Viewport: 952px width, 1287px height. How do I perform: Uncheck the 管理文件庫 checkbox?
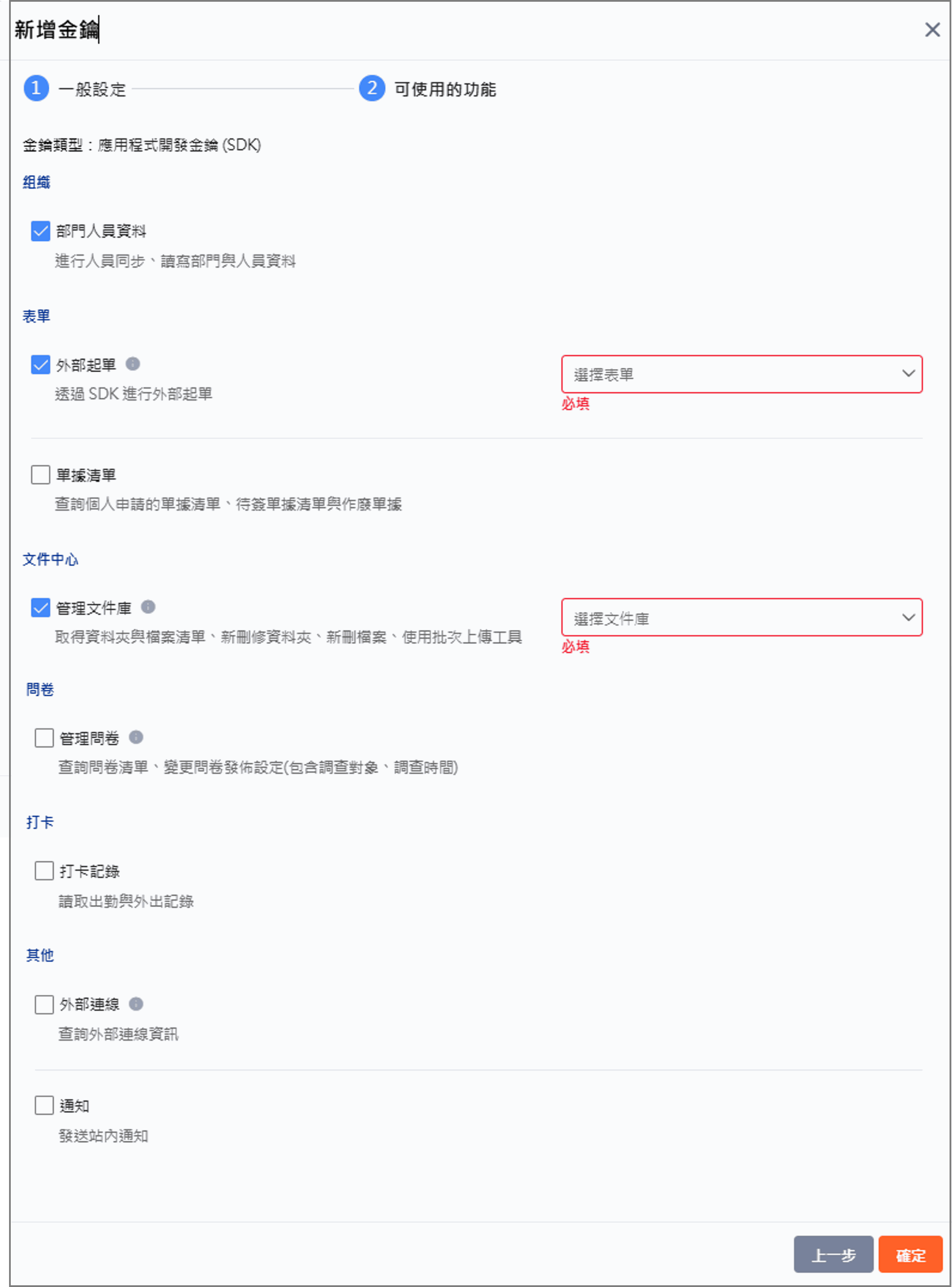click(40, 608)
